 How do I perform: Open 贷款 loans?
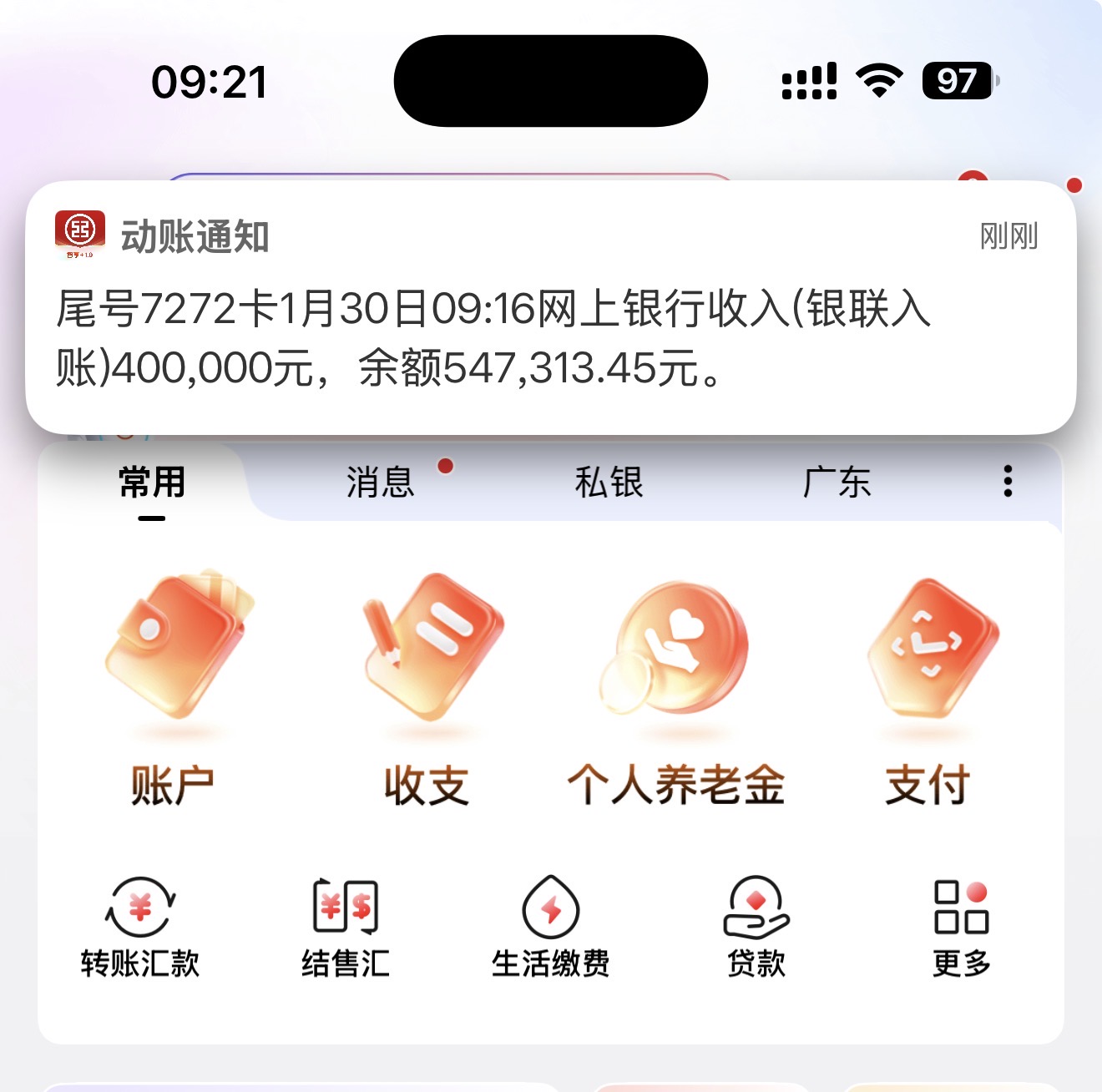click(756, 927)
